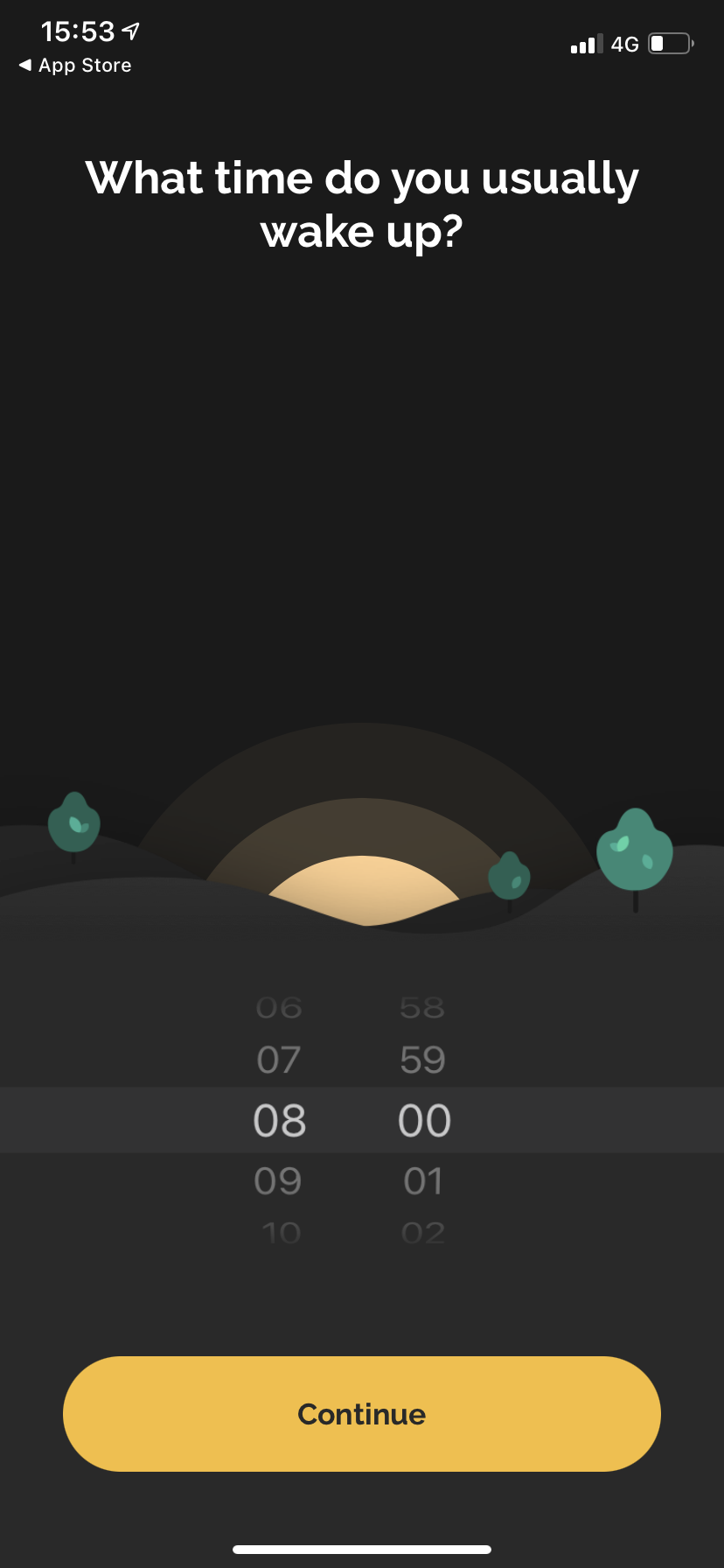Tap the wake up question heading
This screenshot has height=1568, width=724.
click(x=361, y=203)
